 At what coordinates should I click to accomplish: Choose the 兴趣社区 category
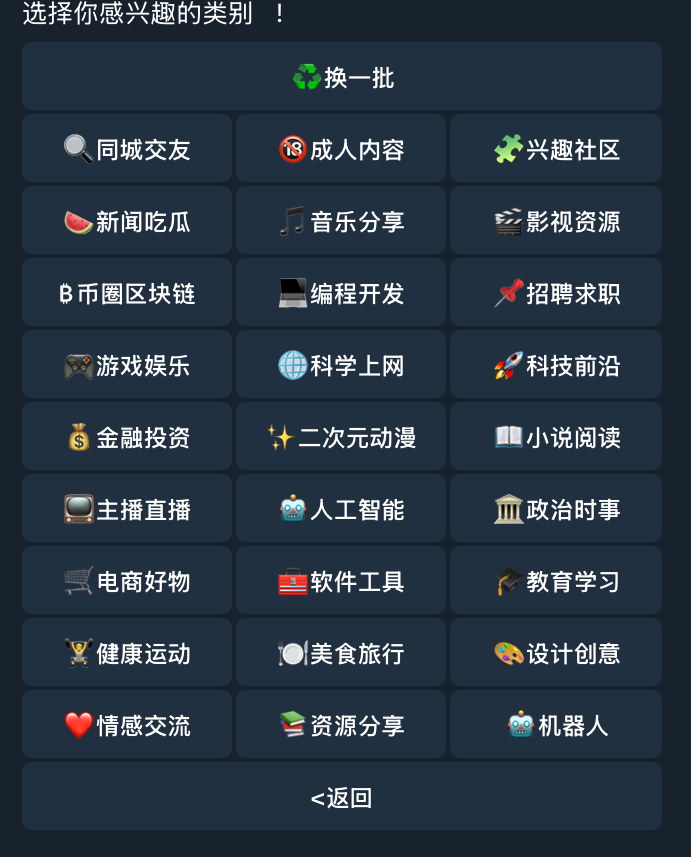point(556,149)
